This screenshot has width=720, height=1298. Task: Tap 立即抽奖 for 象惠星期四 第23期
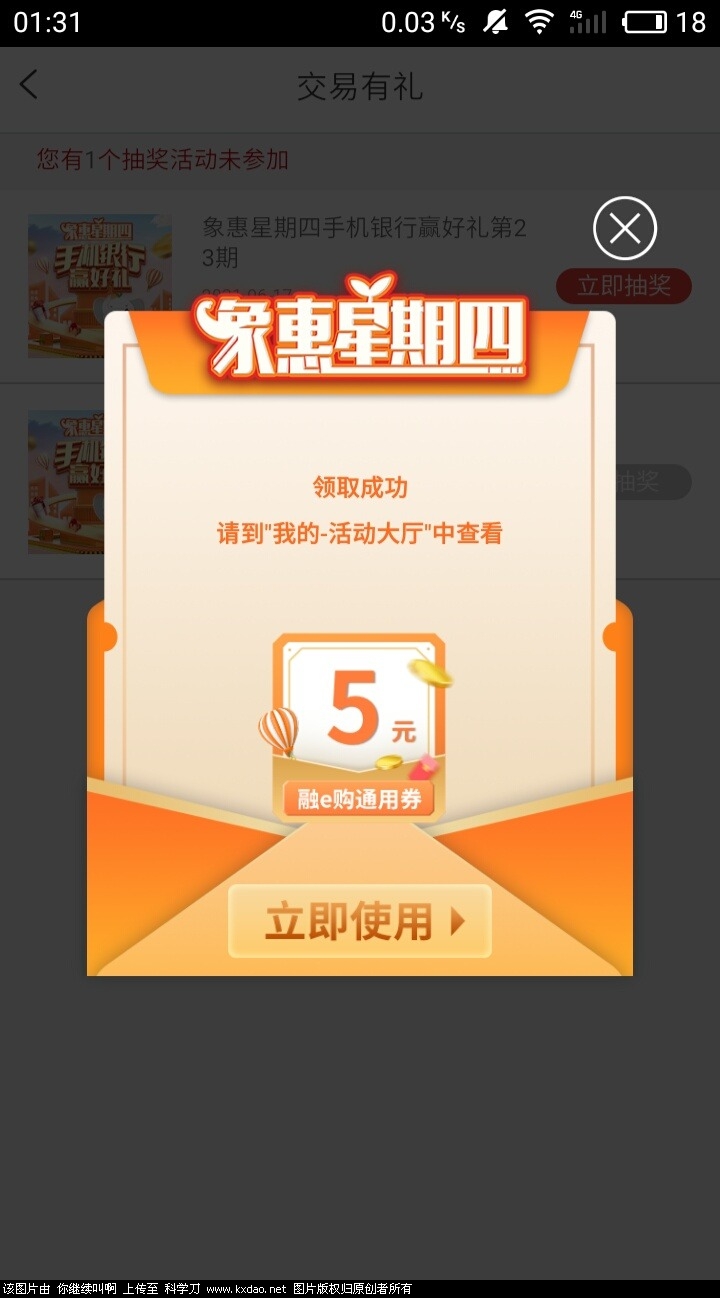(624, 286)
